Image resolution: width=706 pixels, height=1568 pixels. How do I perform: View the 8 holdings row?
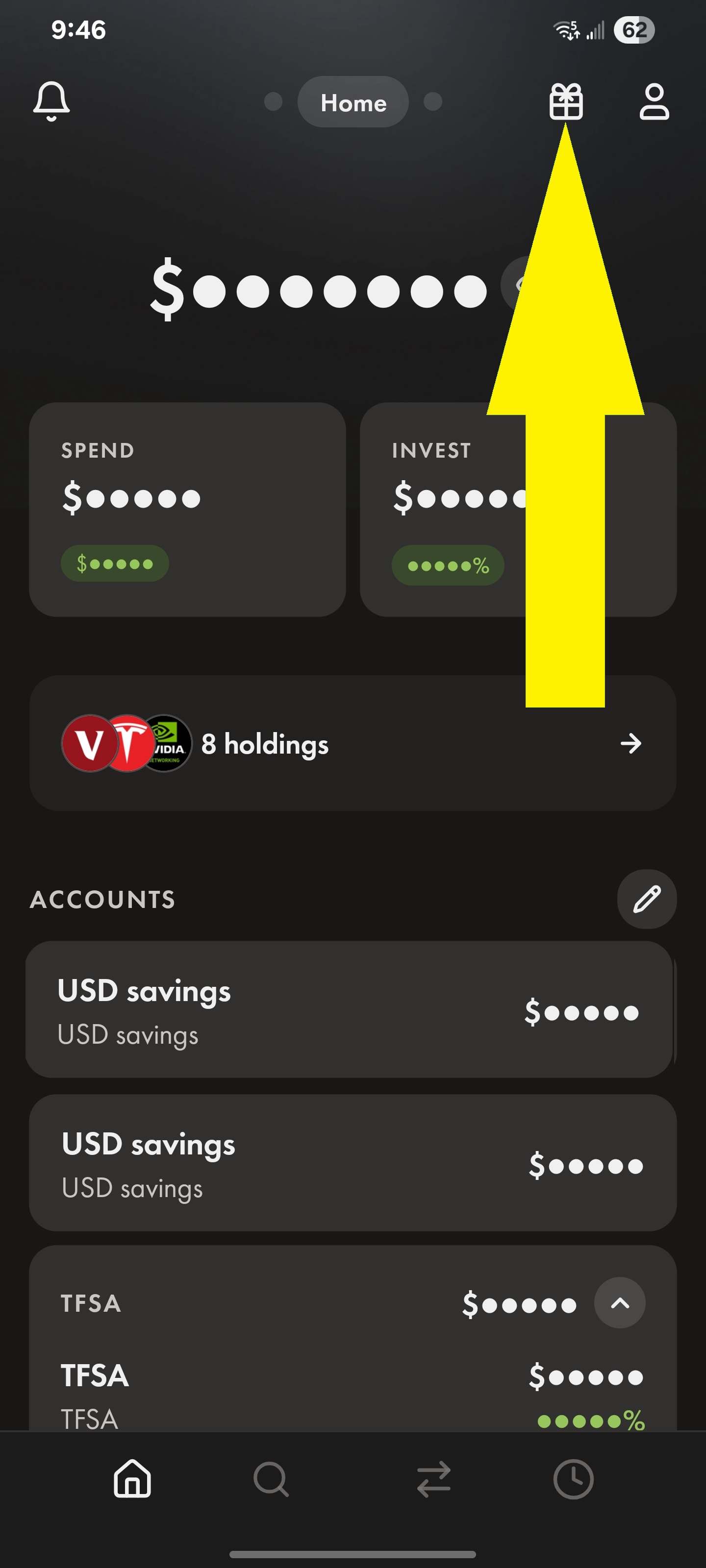tap(353, 743)
